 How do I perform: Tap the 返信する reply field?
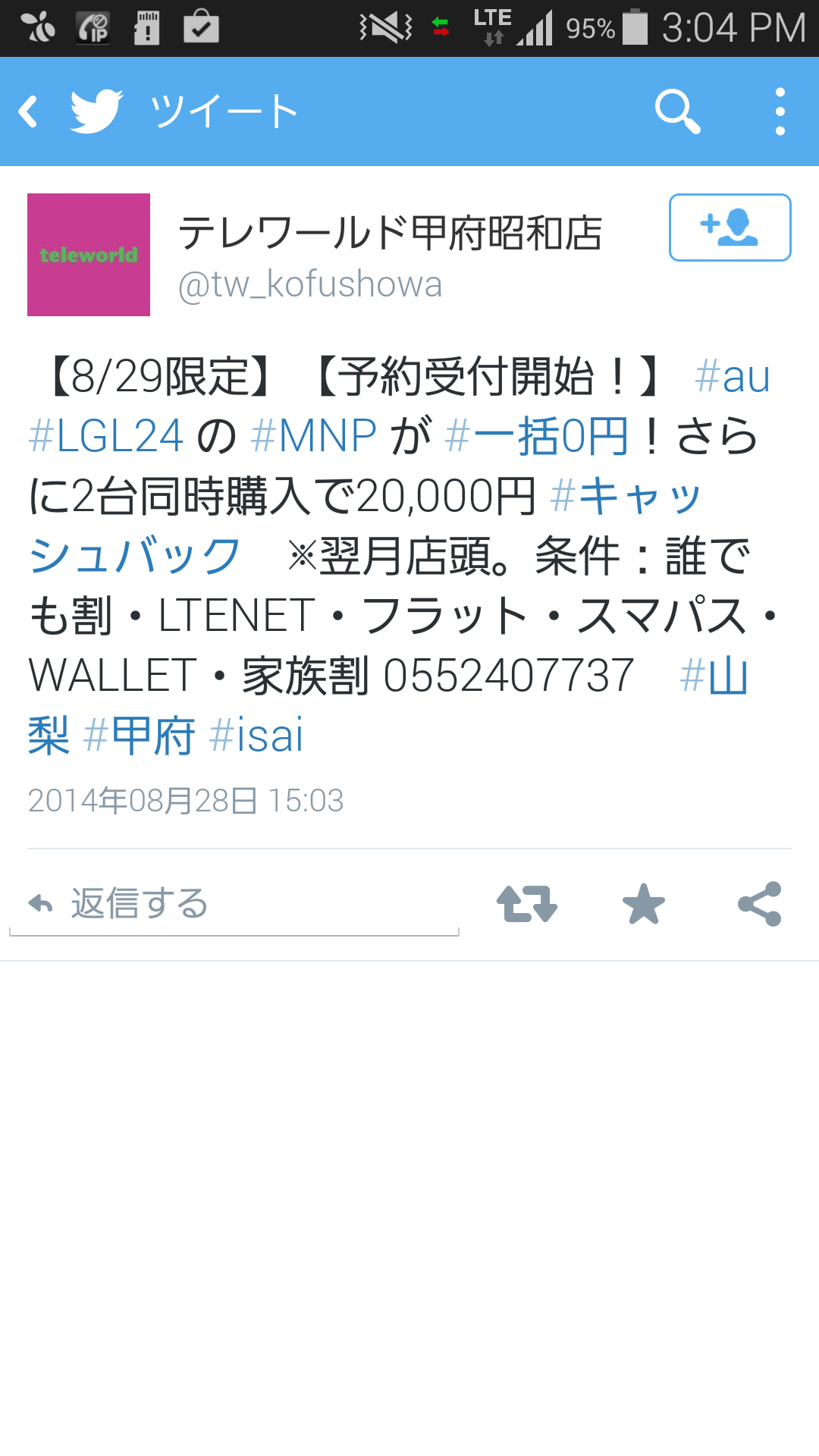234,904
